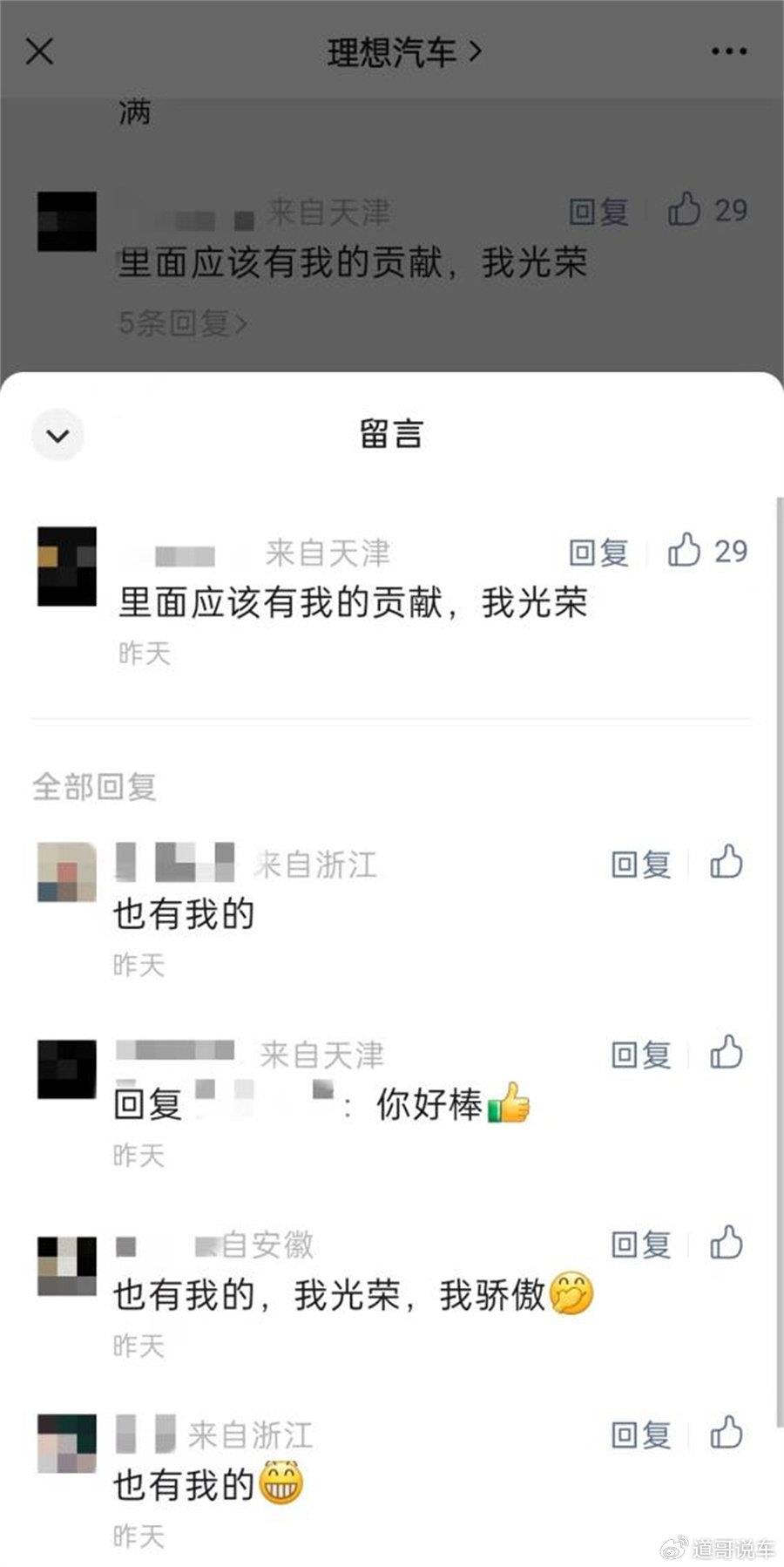Viewport: 784px width, 1567px height.
Task: Open the avatar of the 安徽 commenter
Action: (x=66, y=1265)
